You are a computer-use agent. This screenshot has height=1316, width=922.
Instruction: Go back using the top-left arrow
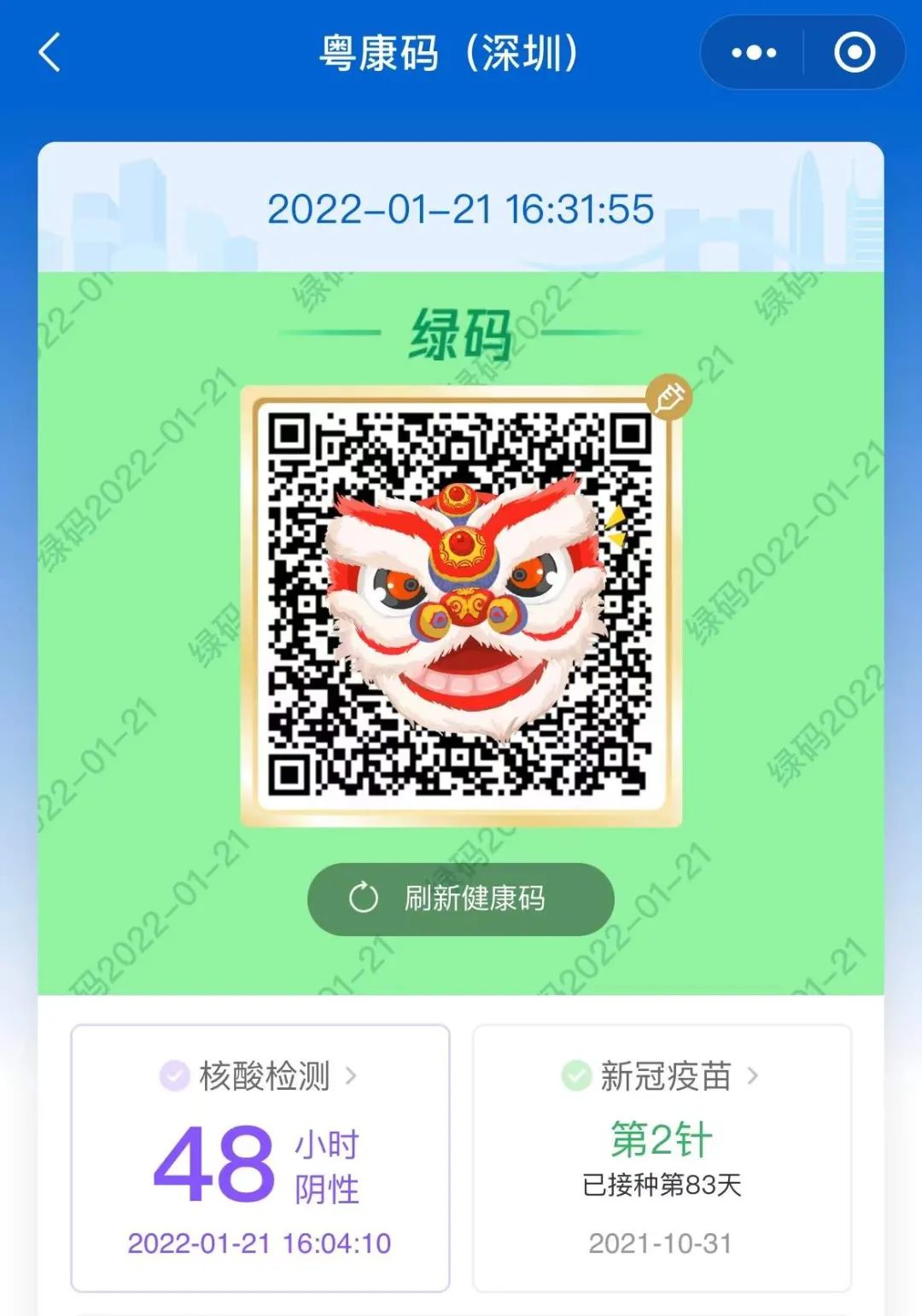click(50, 52)
